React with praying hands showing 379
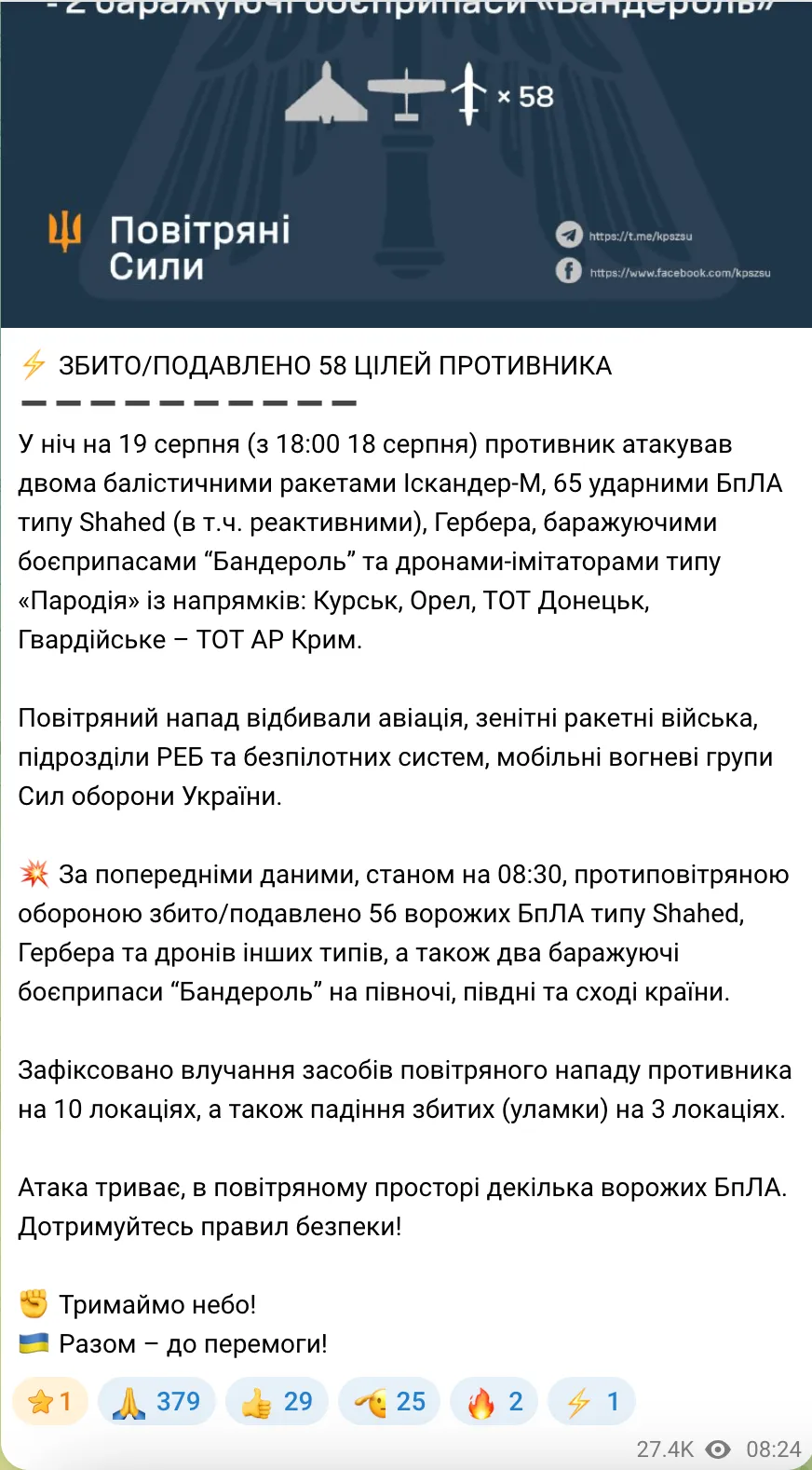Screen dimensions: 812x1470 tap(156, 1401)
